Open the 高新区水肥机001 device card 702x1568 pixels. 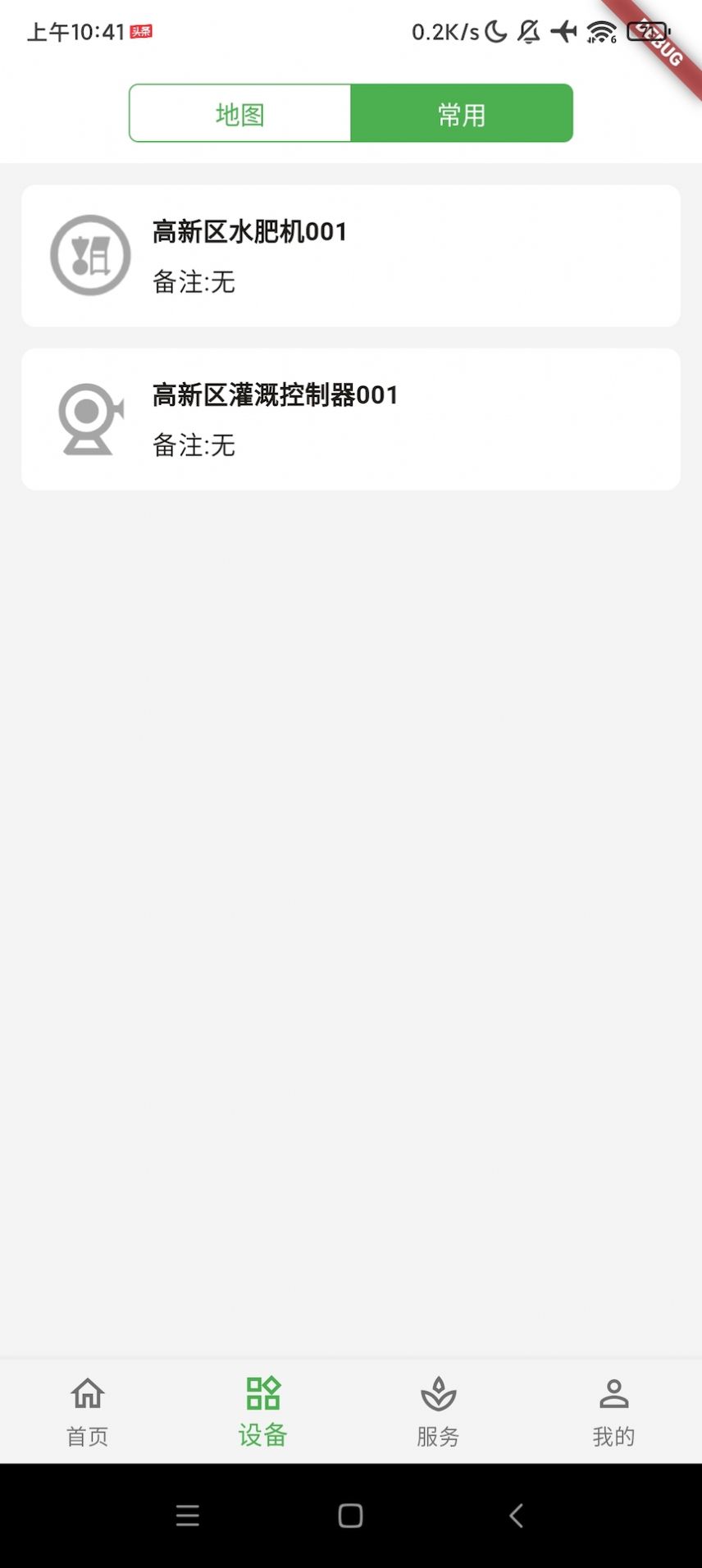click(351, 256)
